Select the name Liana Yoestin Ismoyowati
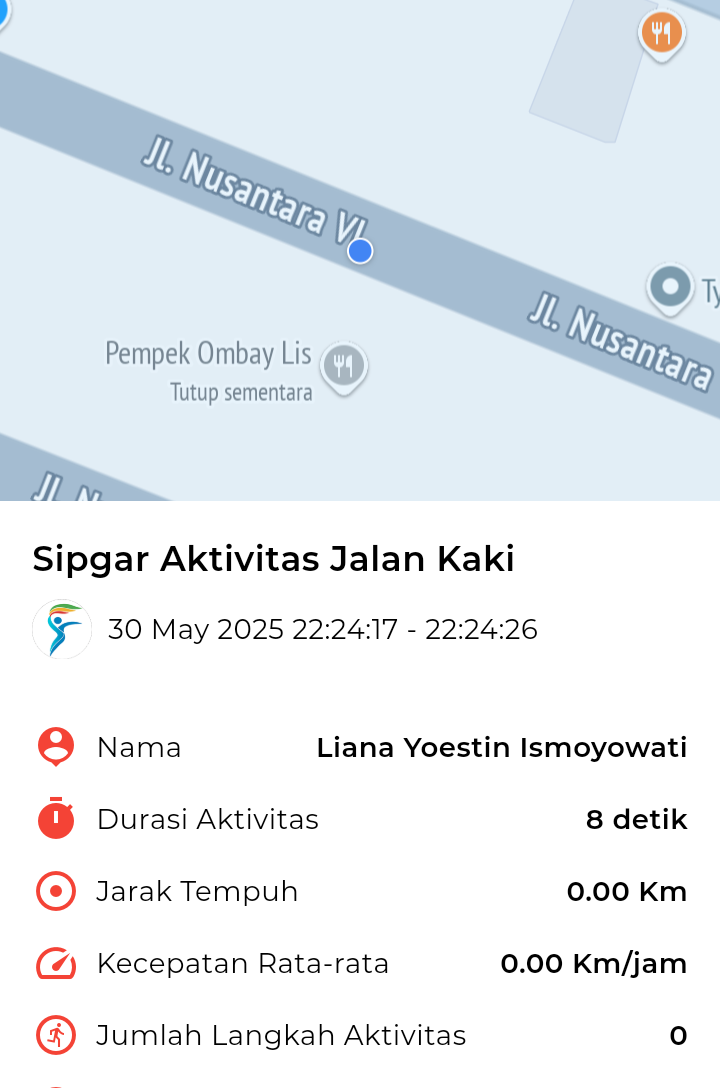This screenshot has height=1088, width=720. [x=501, y=747]
